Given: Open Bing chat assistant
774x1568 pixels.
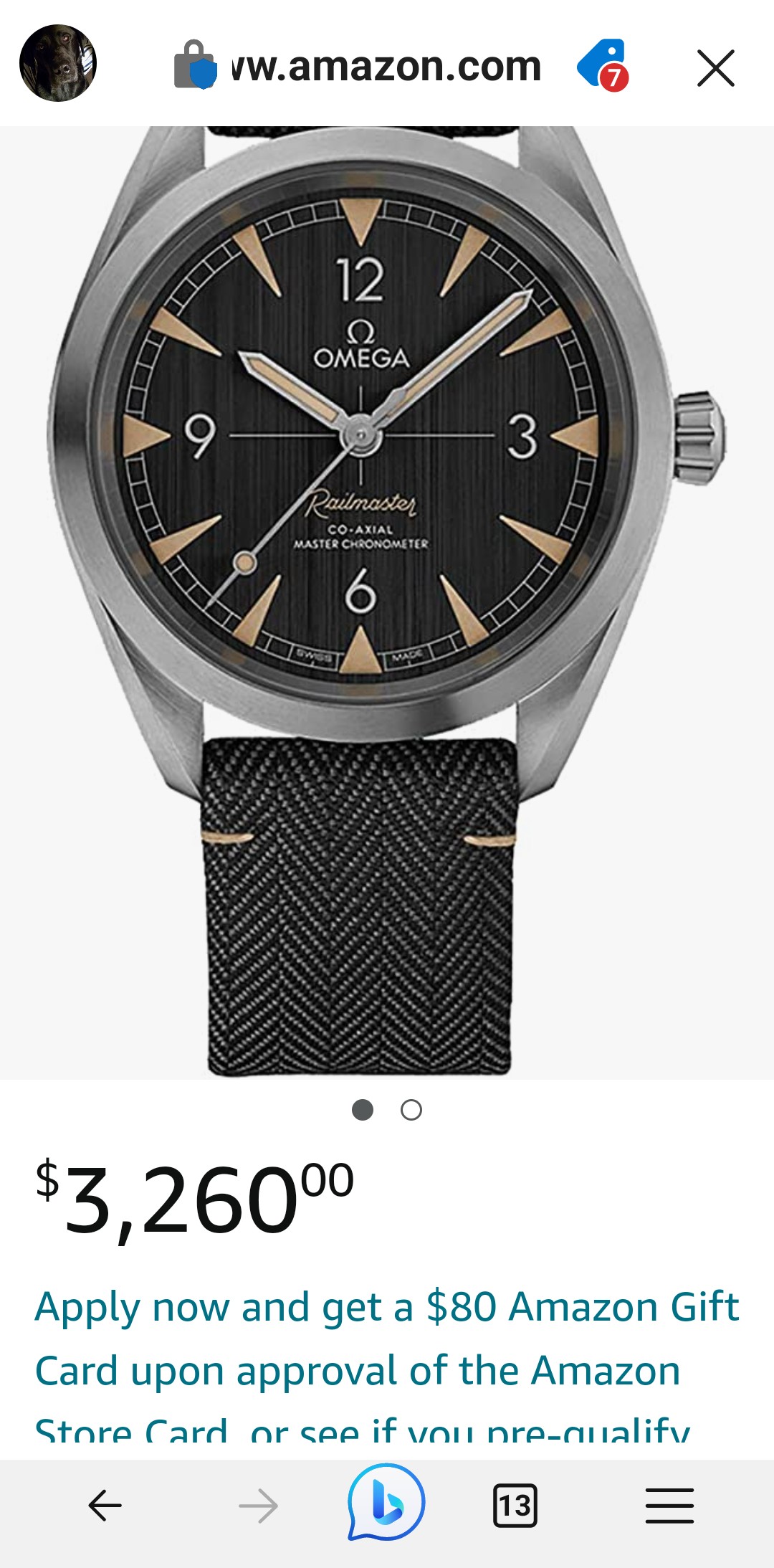Looking at the screenshot, I should coord(386,1503).
